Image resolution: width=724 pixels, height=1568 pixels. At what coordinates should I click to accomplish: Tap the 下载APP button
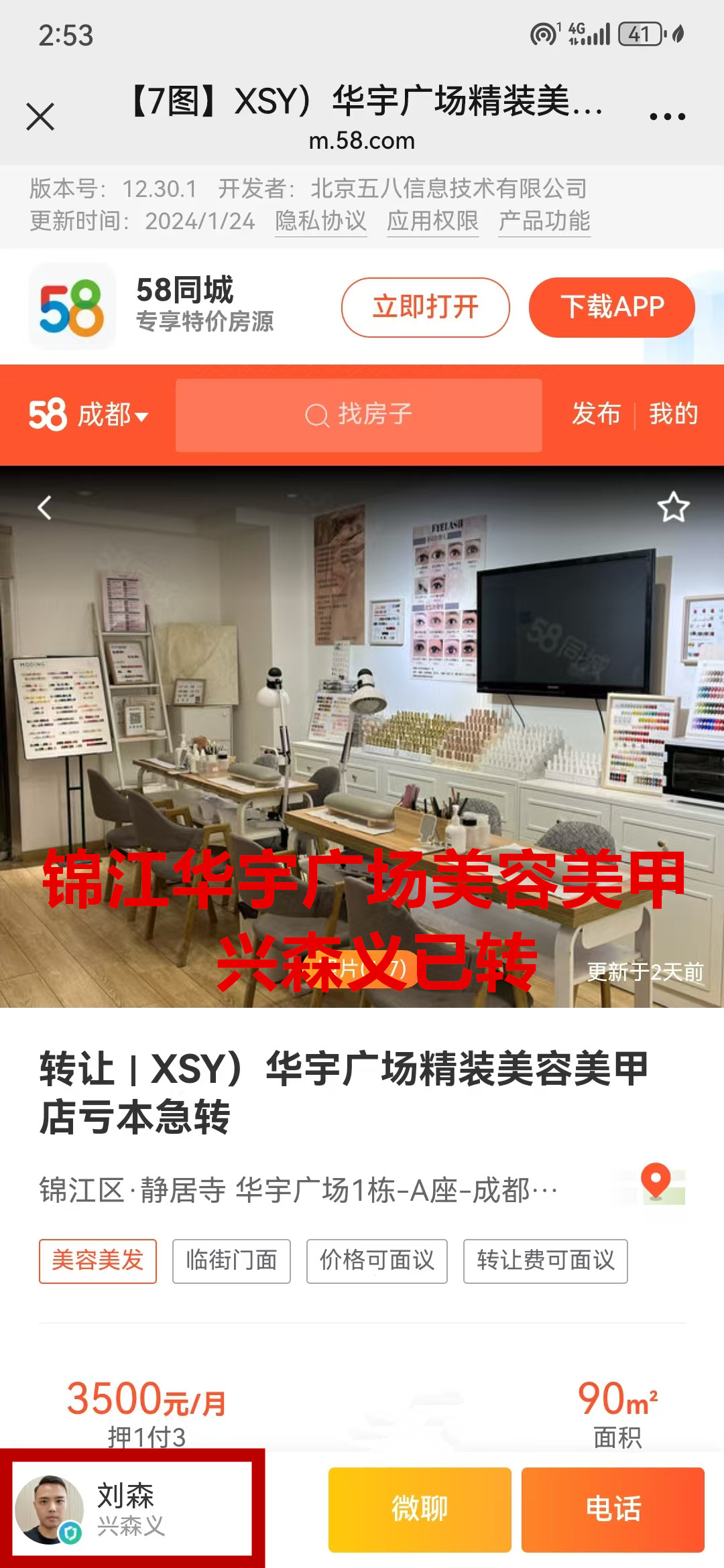click(x=611, y=308)
